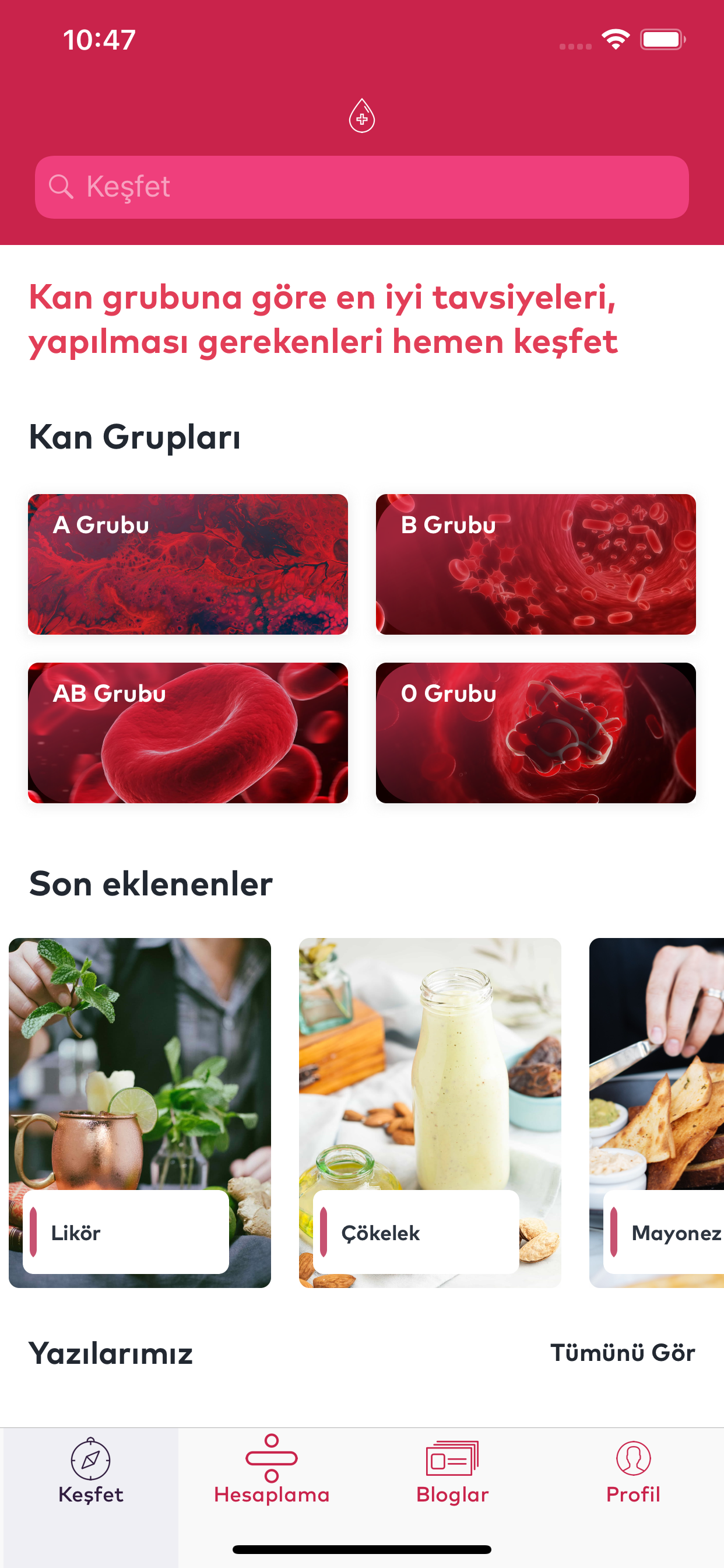724x1568 pixels.
Task: Tap the blood drop logo at the top
Action: [361, 114]
